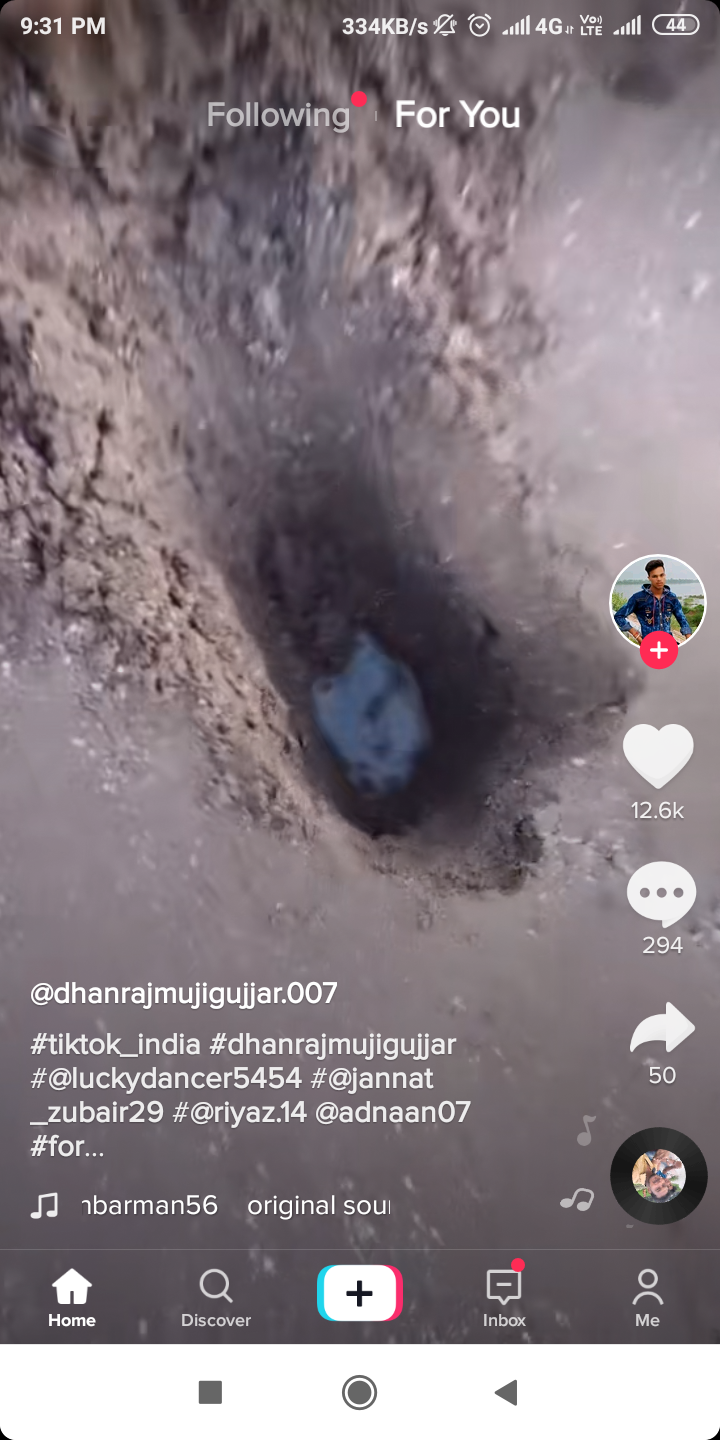Open the Discover search page
Image resolution: width=720 pixels, height=1440 pixels.
coord(216,1290)
